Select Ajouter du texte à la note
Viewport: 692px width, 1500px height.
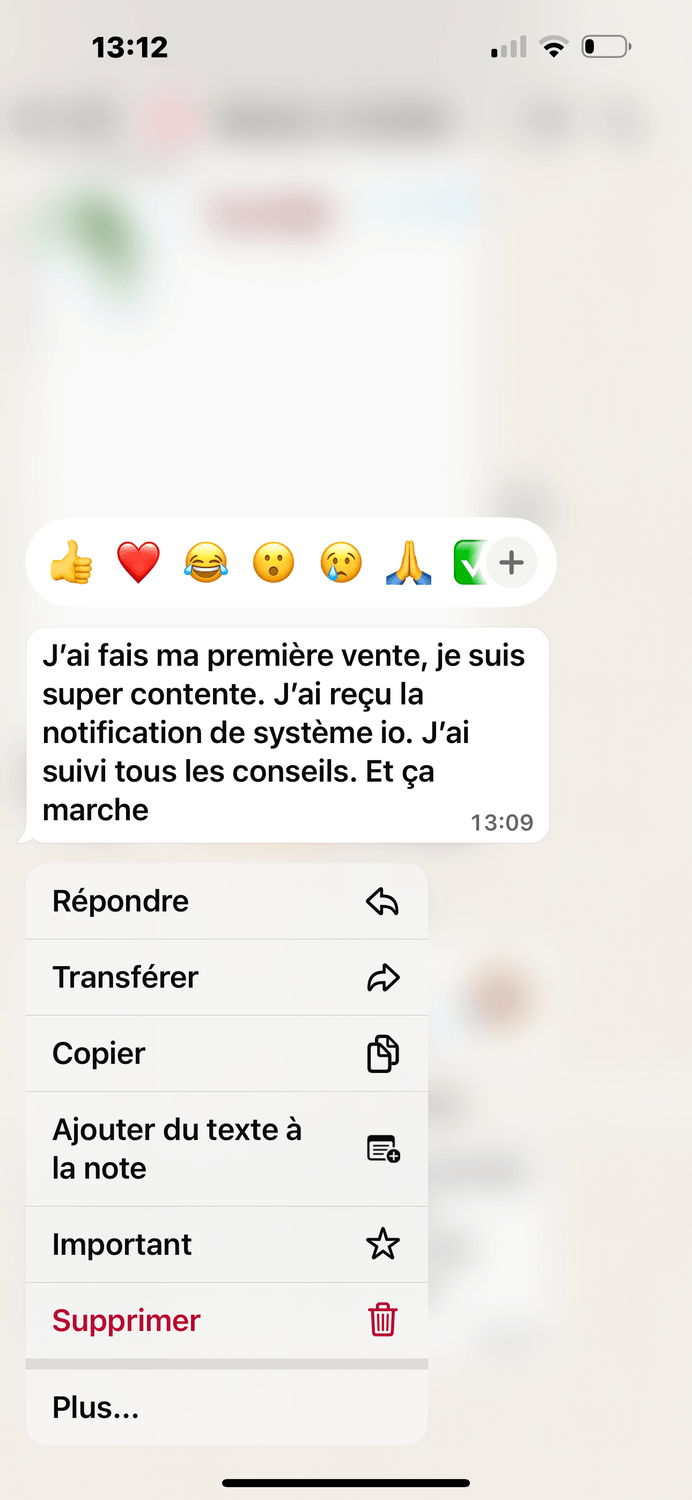pos(227,1149)
